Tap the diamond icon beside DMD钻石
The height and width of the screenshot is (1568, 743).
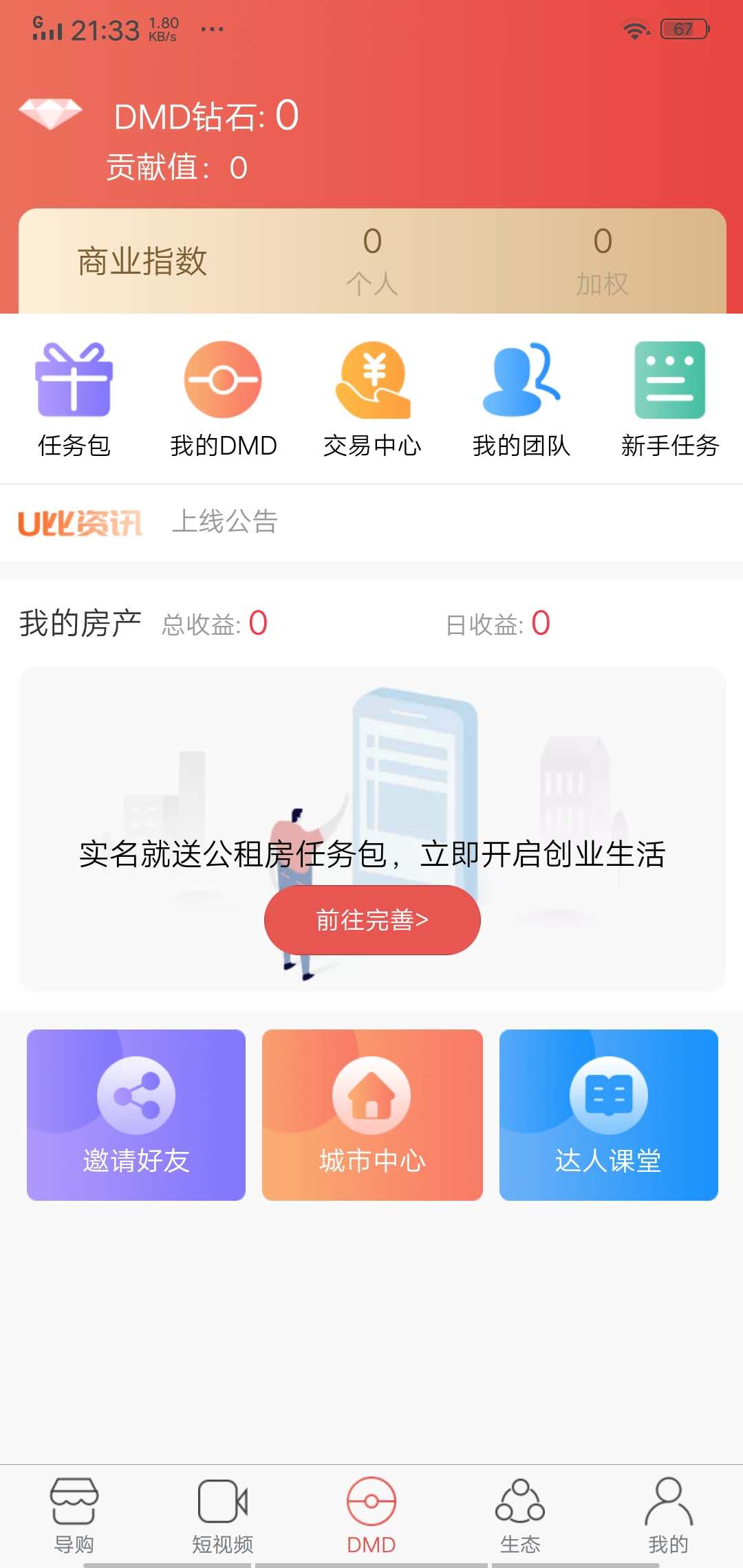pyautogui.click(x=50, y=116)
